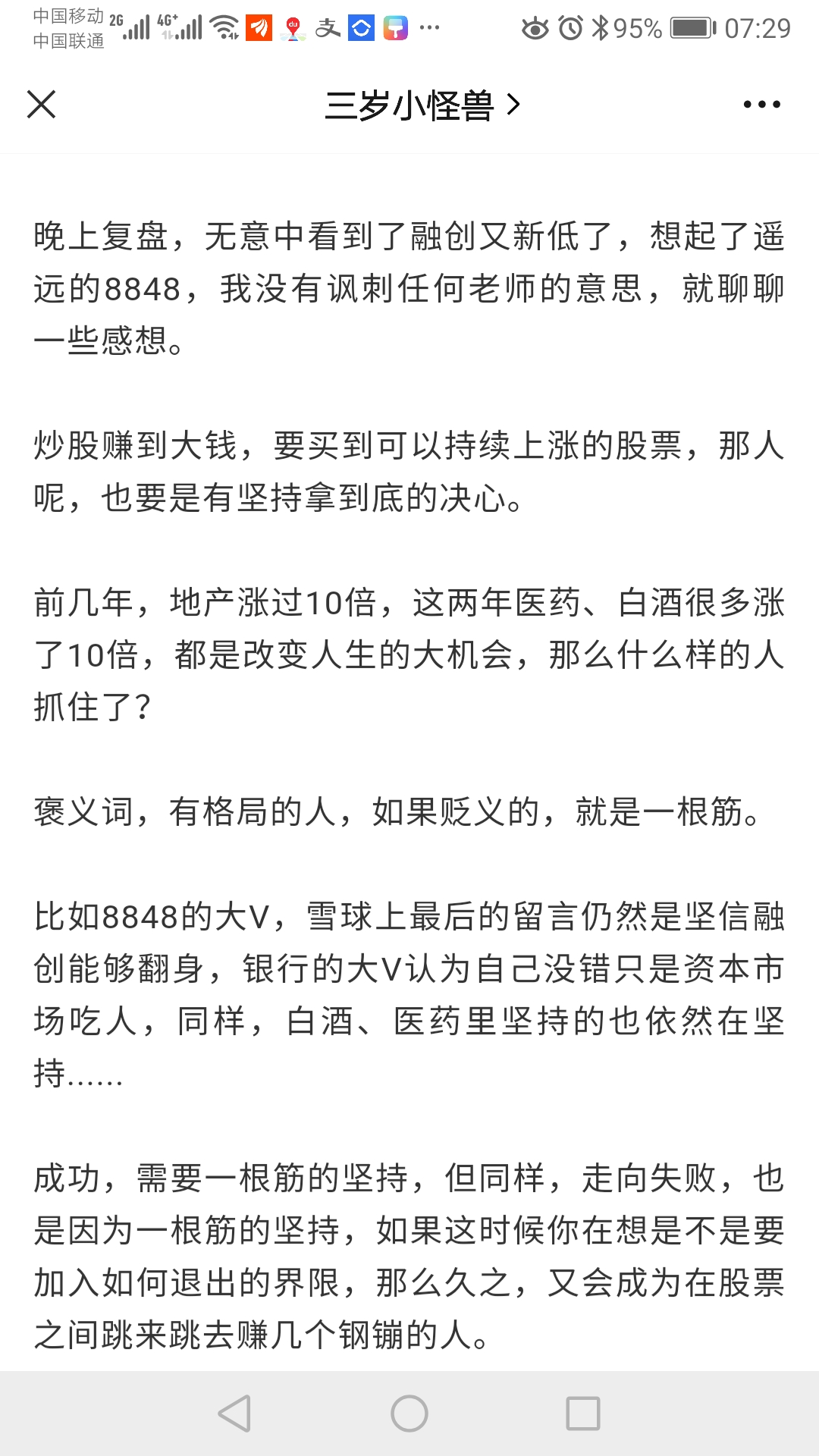Go to the home screen

[409, 1414]
